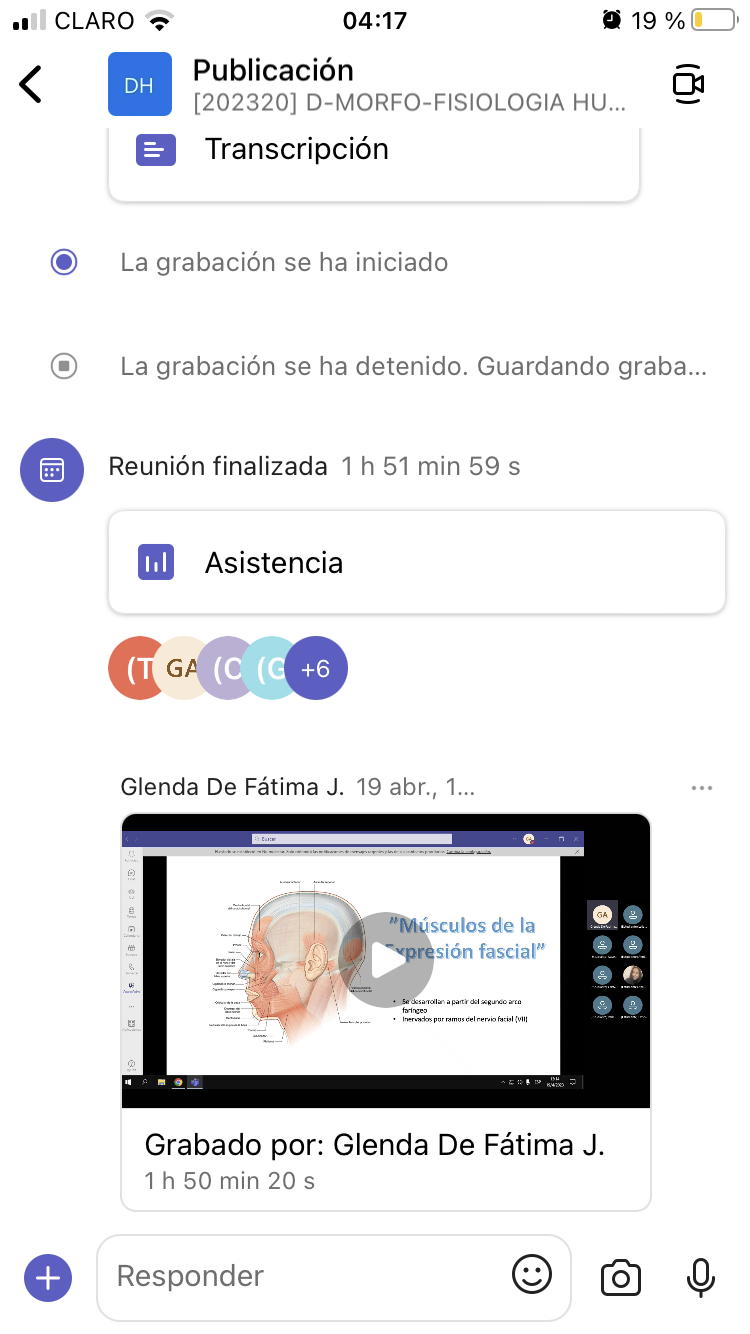Open the emoji picker
This screenshot has width=750, height=1334.
[x=532, y=1275]
